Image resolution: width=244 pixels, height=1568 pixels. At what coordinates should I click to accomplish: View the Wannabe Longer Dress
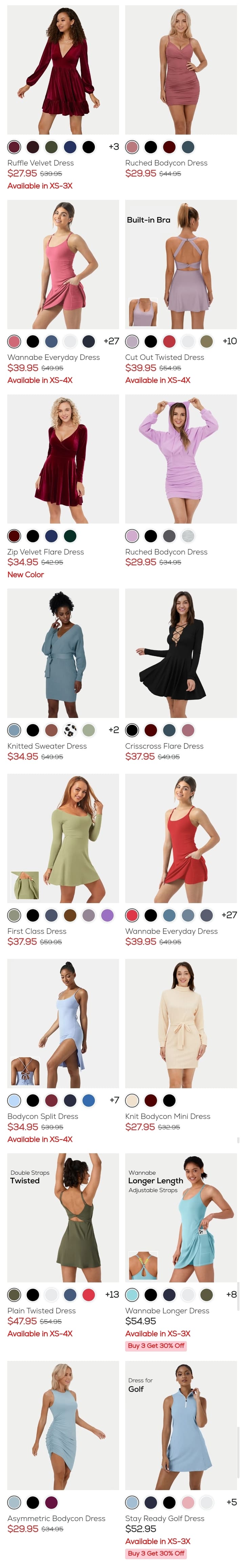click(181, 1217)
